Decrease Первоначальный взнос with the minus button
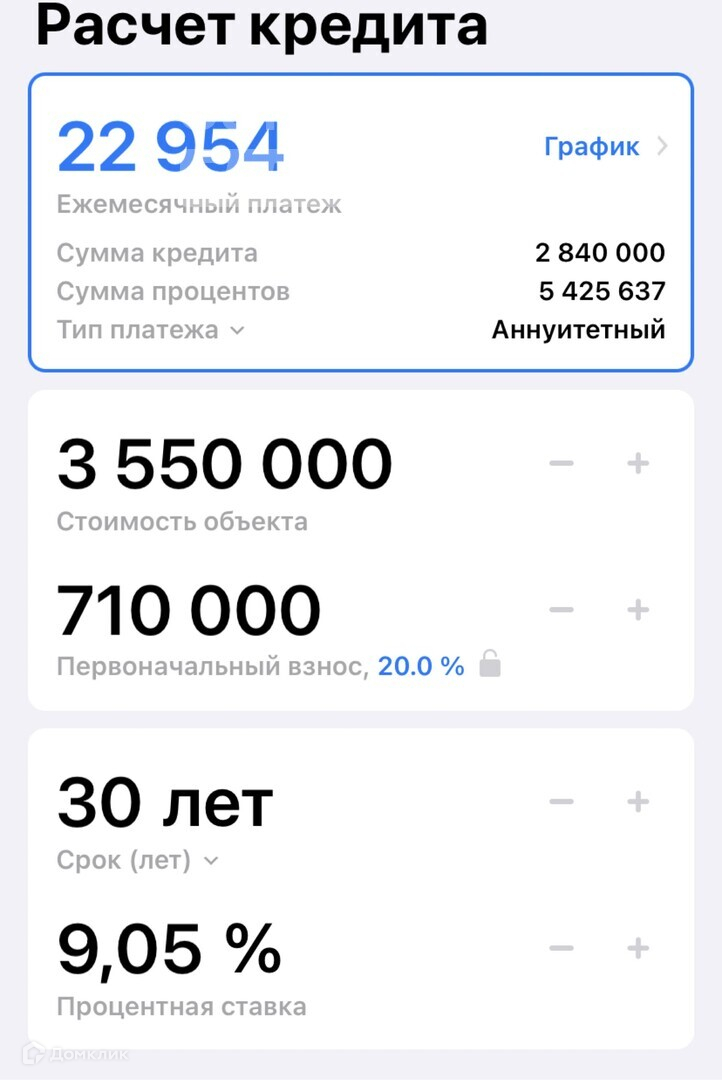 562,610
